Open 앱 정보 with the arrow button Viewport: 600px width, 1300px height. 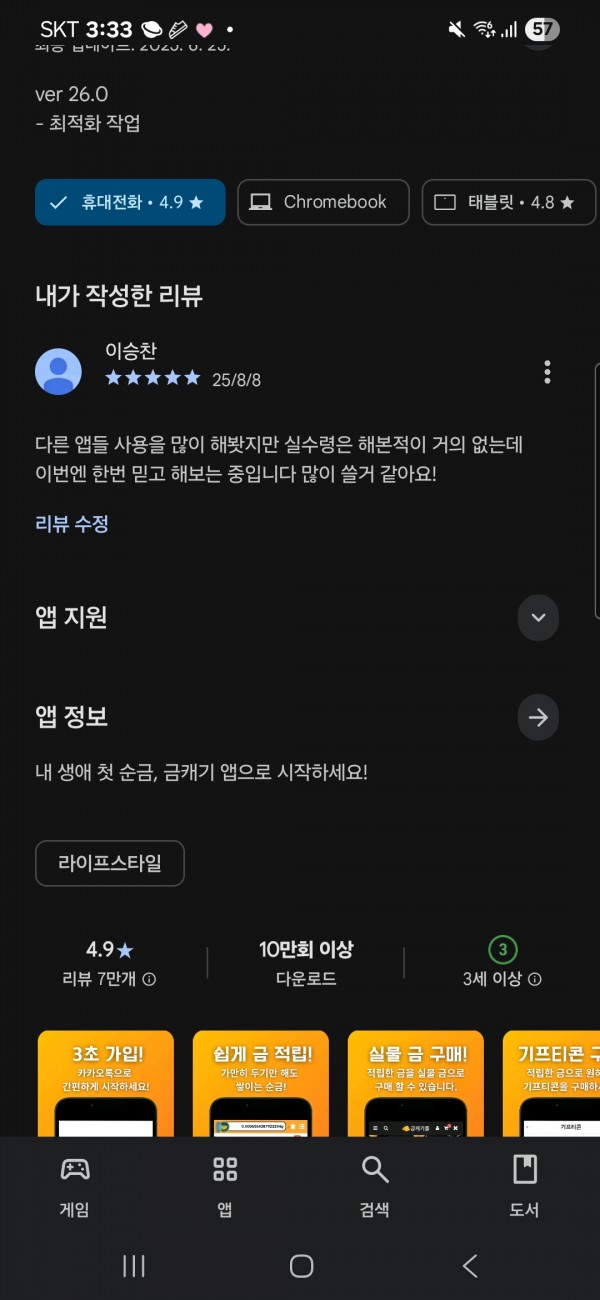click(538, 717)
